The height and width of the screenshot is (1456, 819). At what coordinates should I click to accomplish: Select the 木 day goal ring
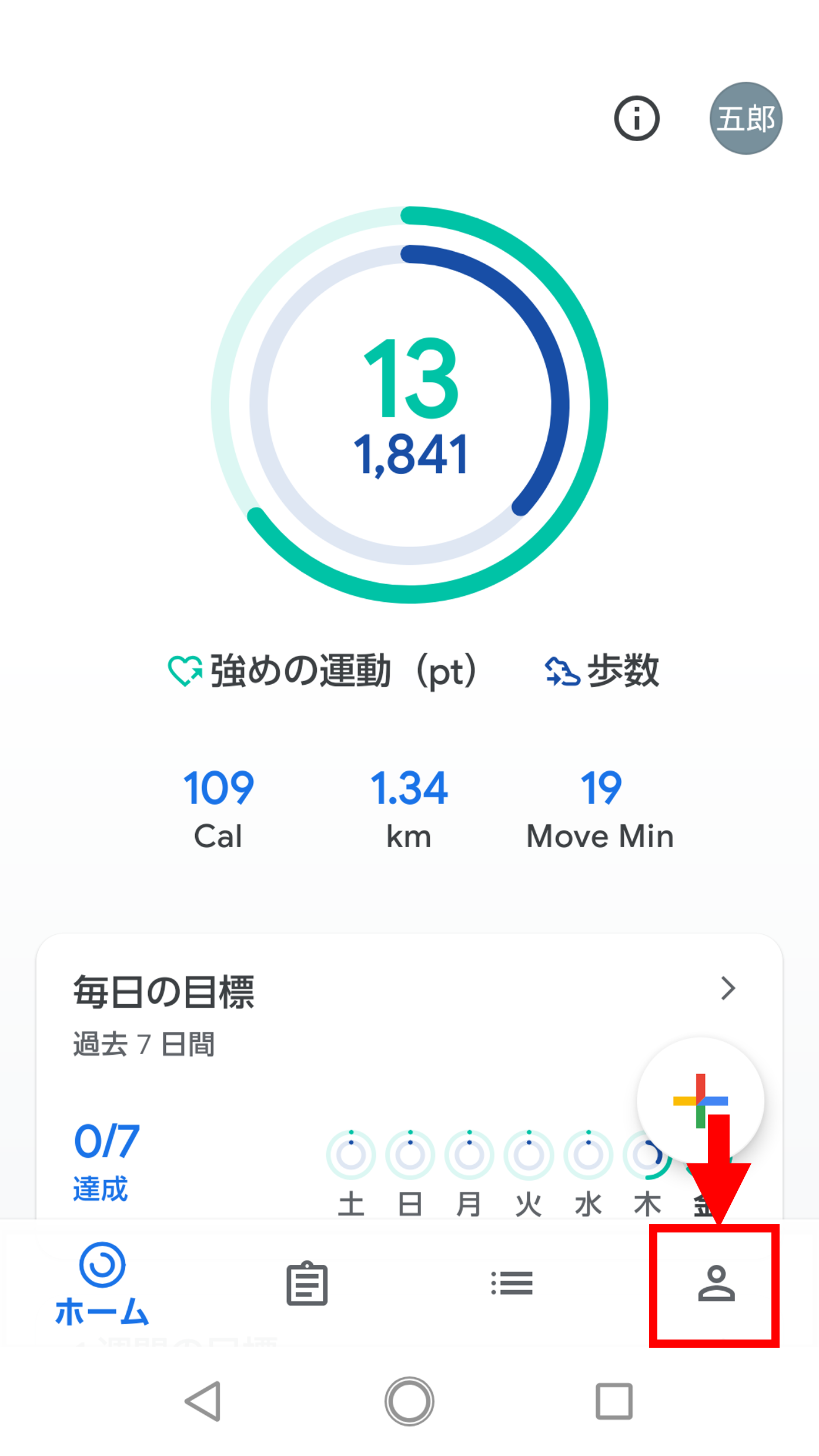click(647, 1154)
